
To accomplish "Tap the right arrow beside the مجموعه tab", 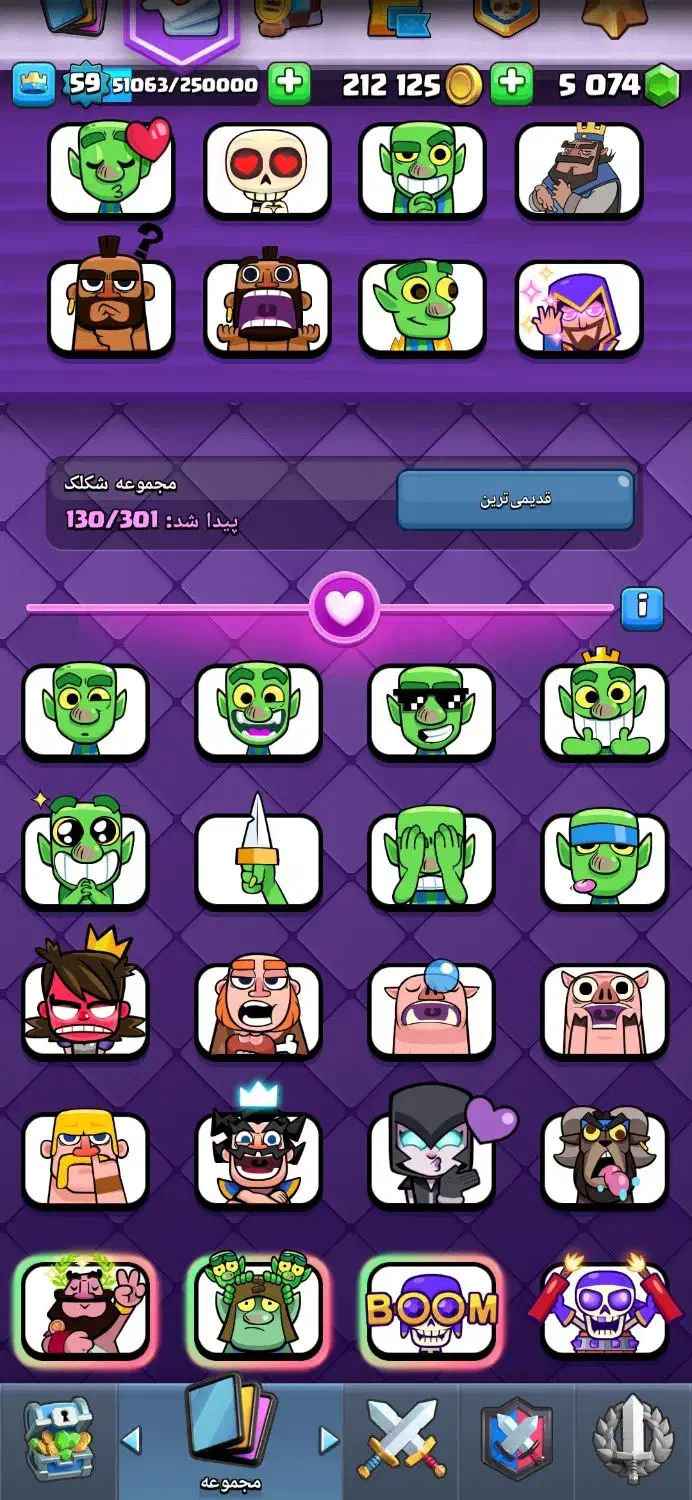I will [x=329, y=1440].
